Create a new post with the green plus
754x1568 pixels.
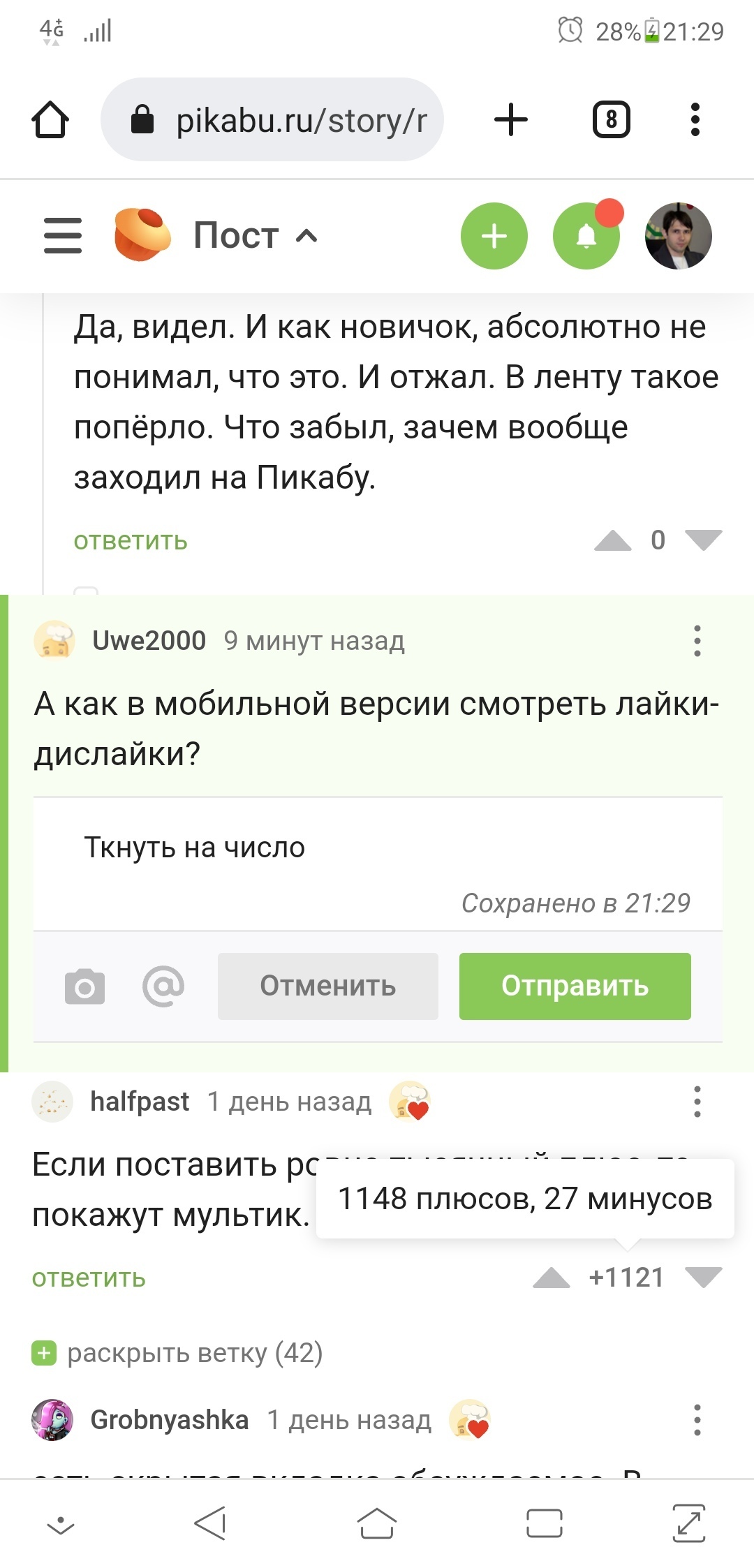pyautogui.click(x=494, y=236)
